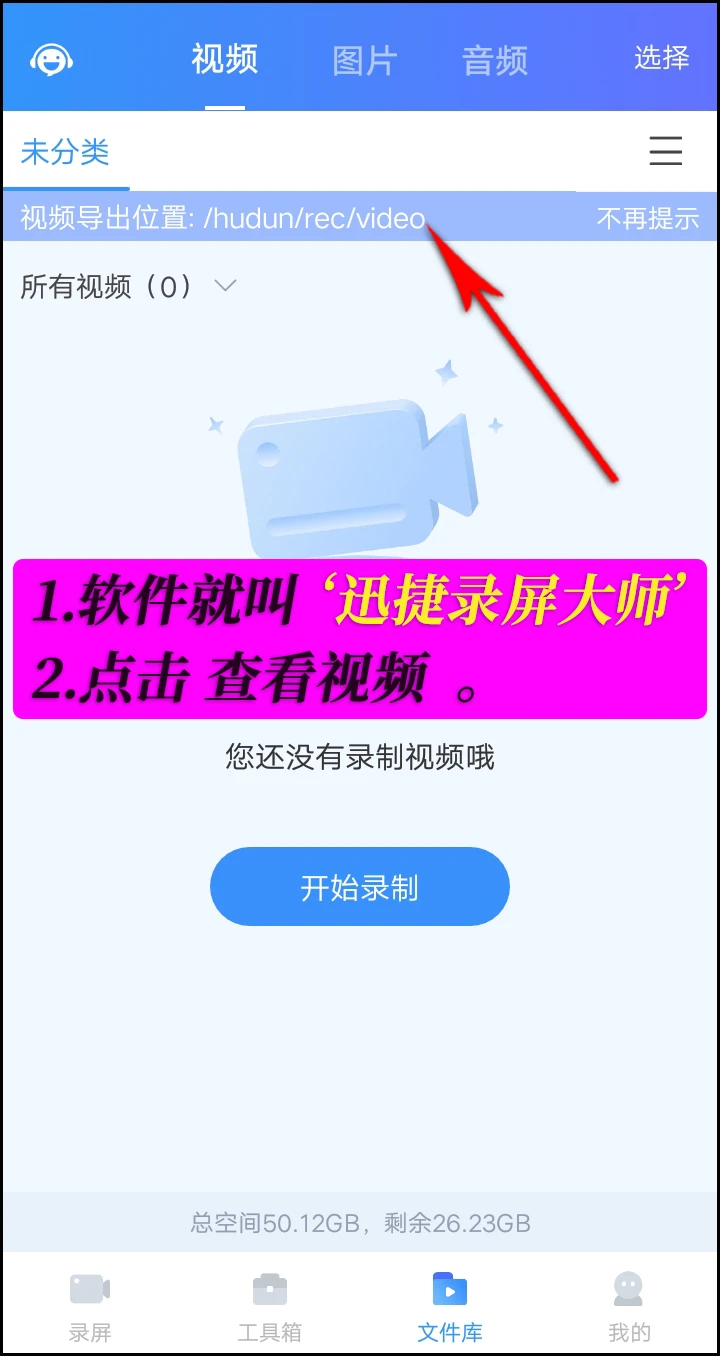Switch to the 图片 tab
This screenshot has height=1356, width=720.
pos(364,61)
